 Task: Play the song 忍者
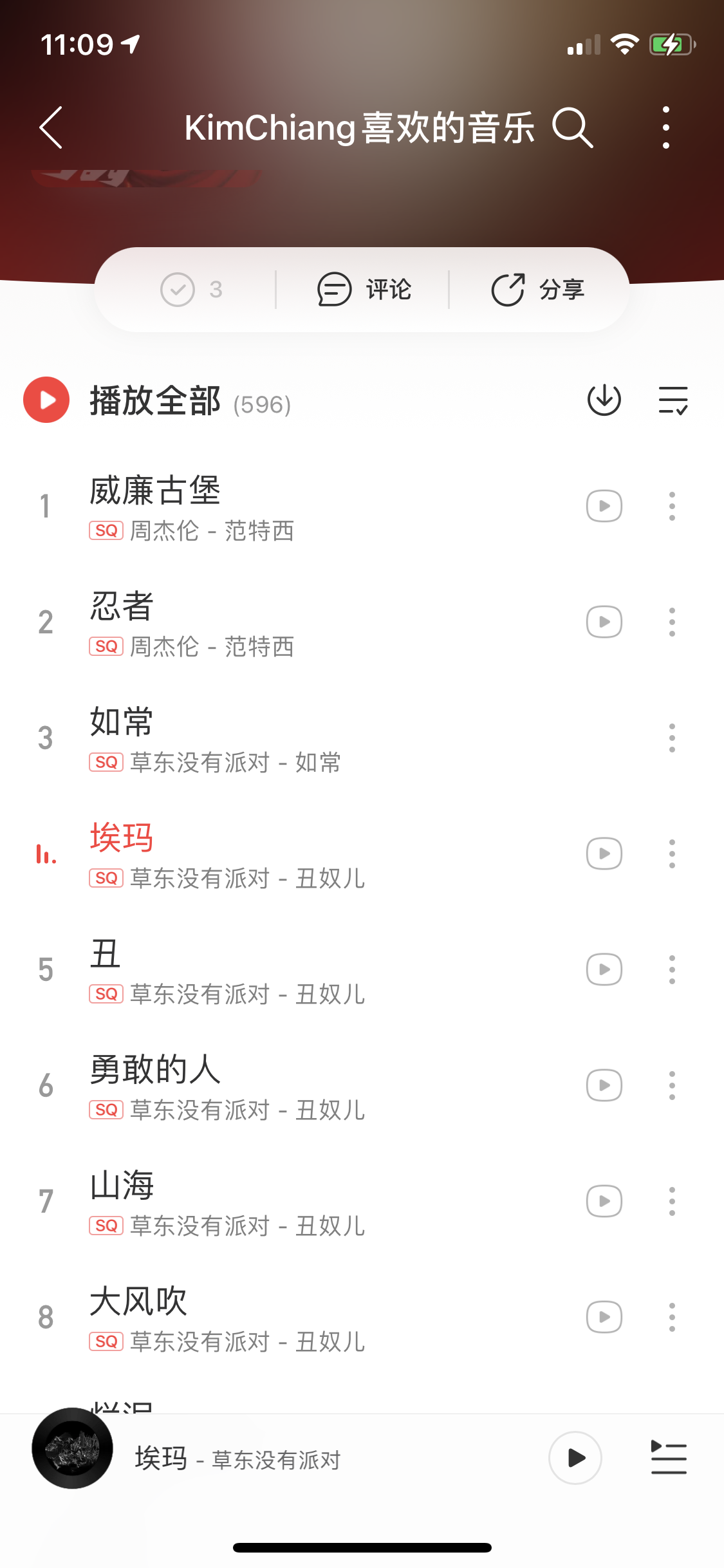602,621
